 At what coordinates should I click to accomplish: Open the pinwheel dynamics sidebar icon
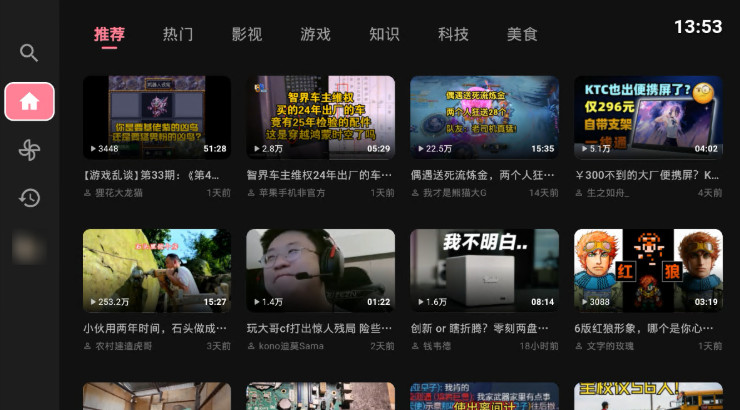(x=29, y=150)
